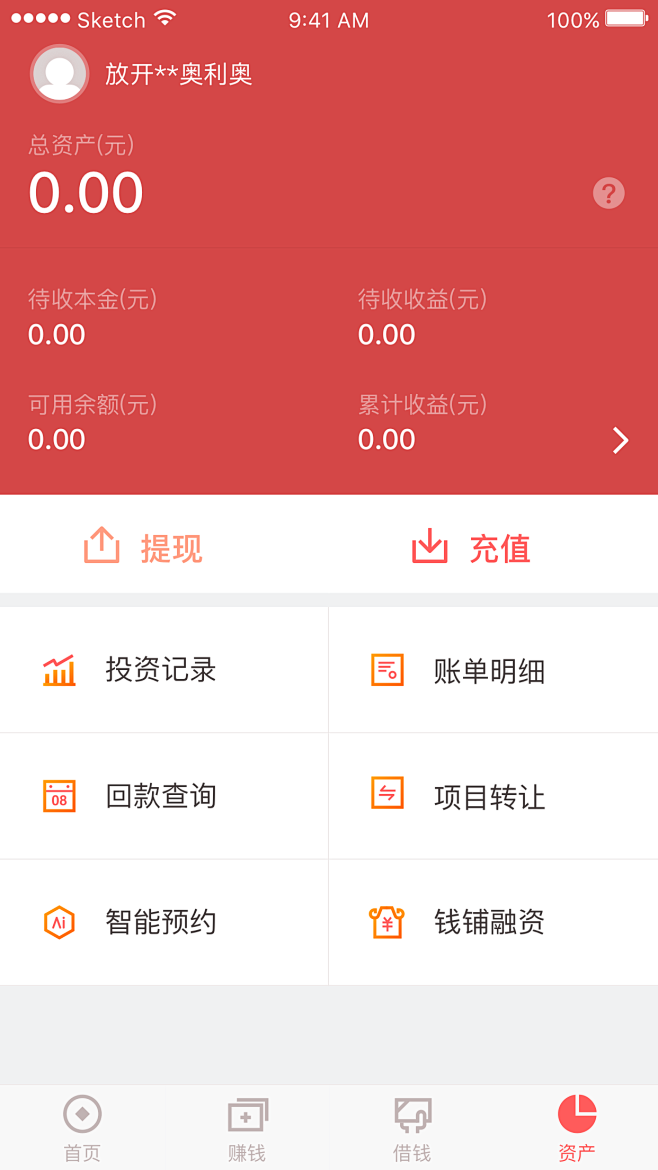Tap the question mark help icon
This screenshot has height=1170, width=658.
click(x=609, y=193)
